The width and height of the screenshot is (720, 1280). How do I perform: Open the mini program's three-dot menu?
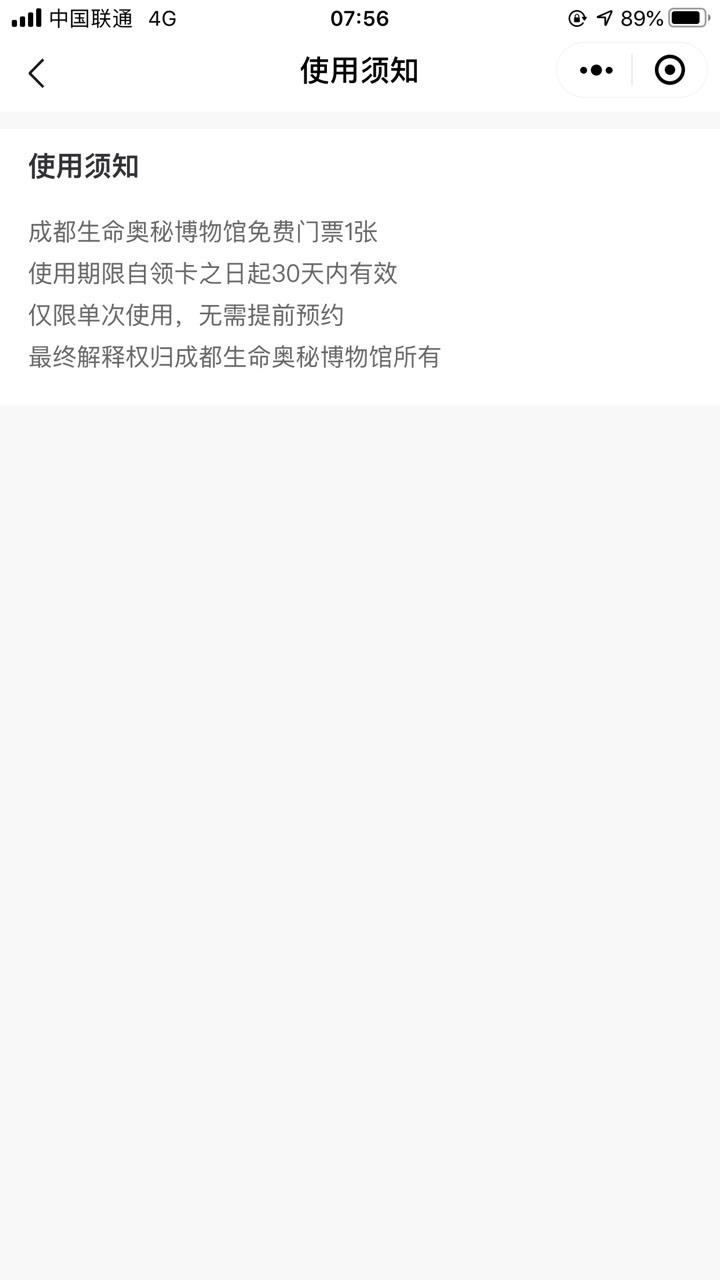pos(596,70)
